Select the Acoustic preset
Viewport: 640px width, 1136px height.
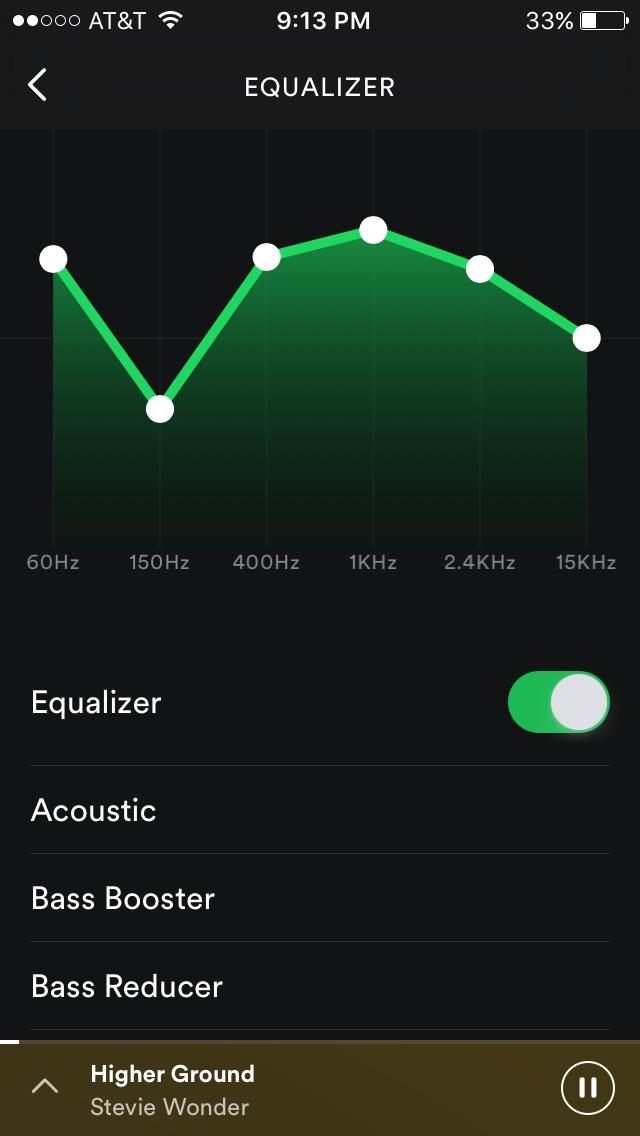94,810
